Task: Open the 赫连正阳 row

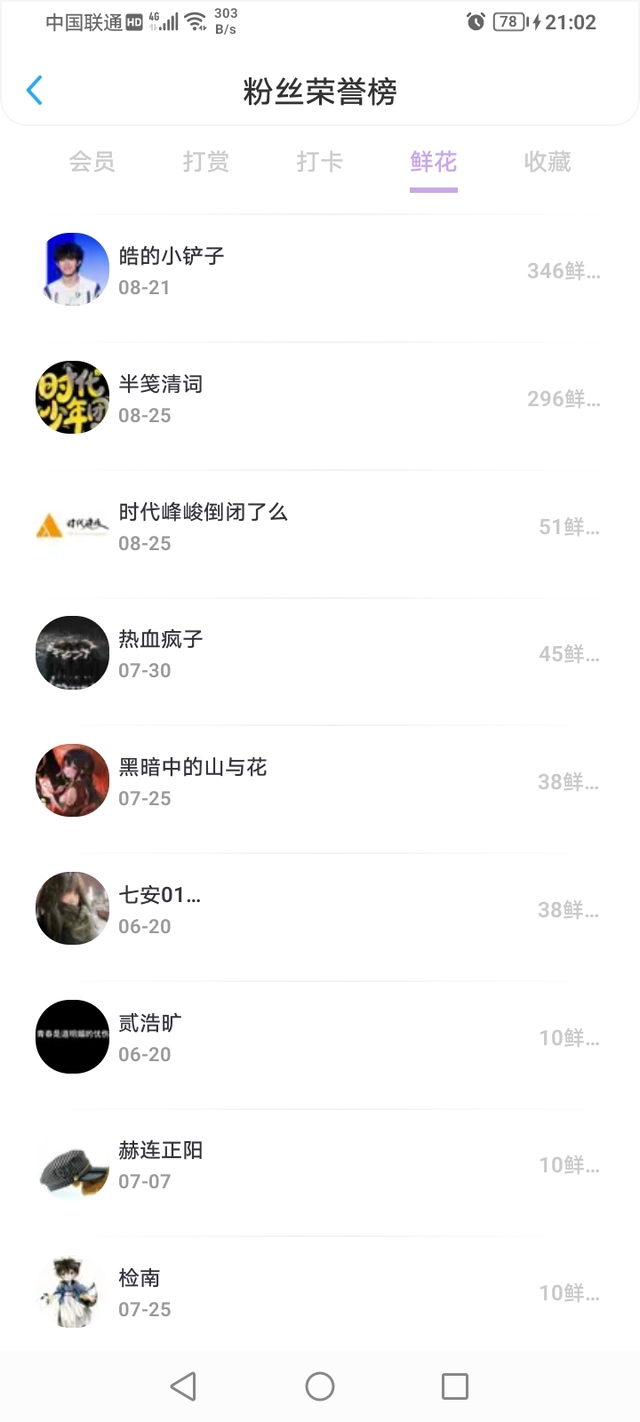Action: [x=320, y=1164]
